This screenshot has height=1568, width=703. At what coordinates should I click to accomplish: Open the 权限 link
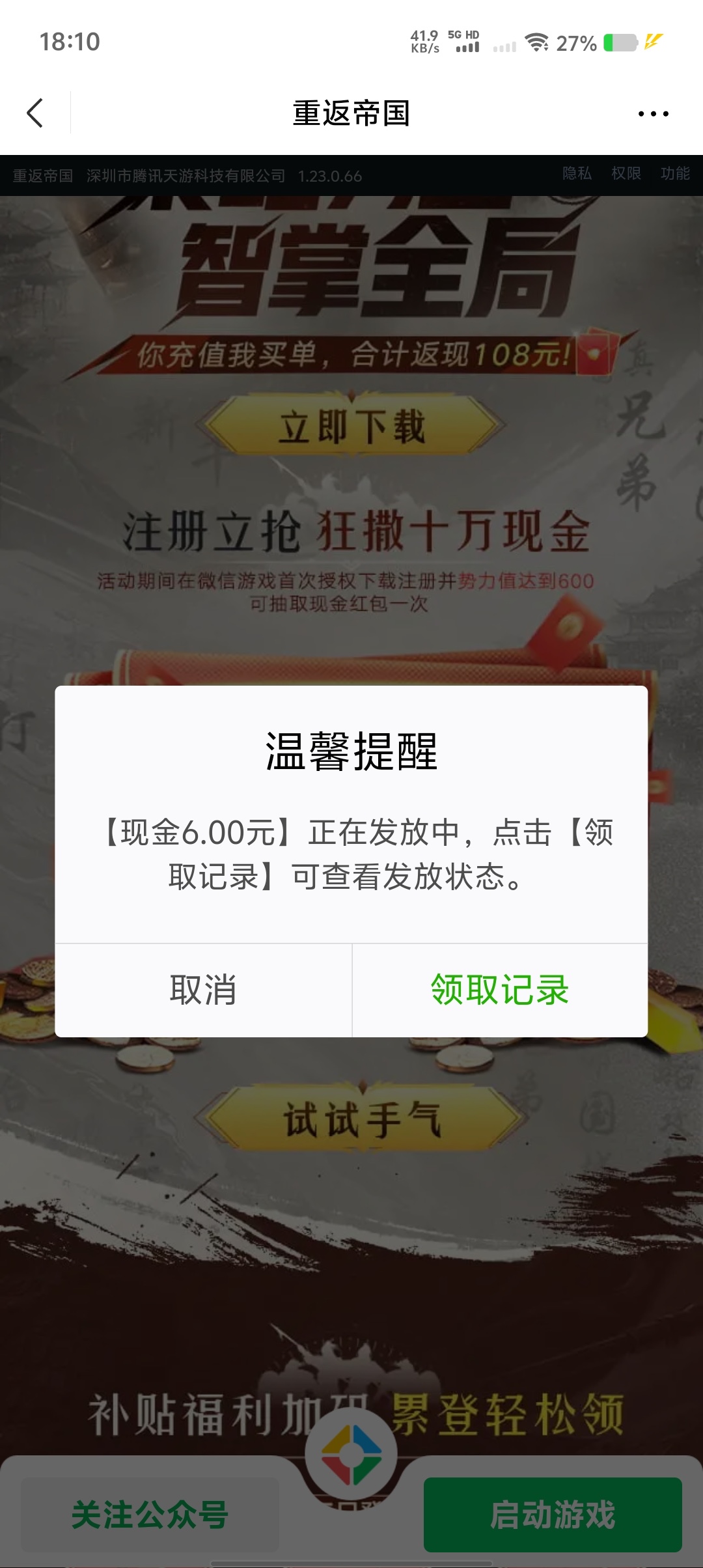(626, 173)
